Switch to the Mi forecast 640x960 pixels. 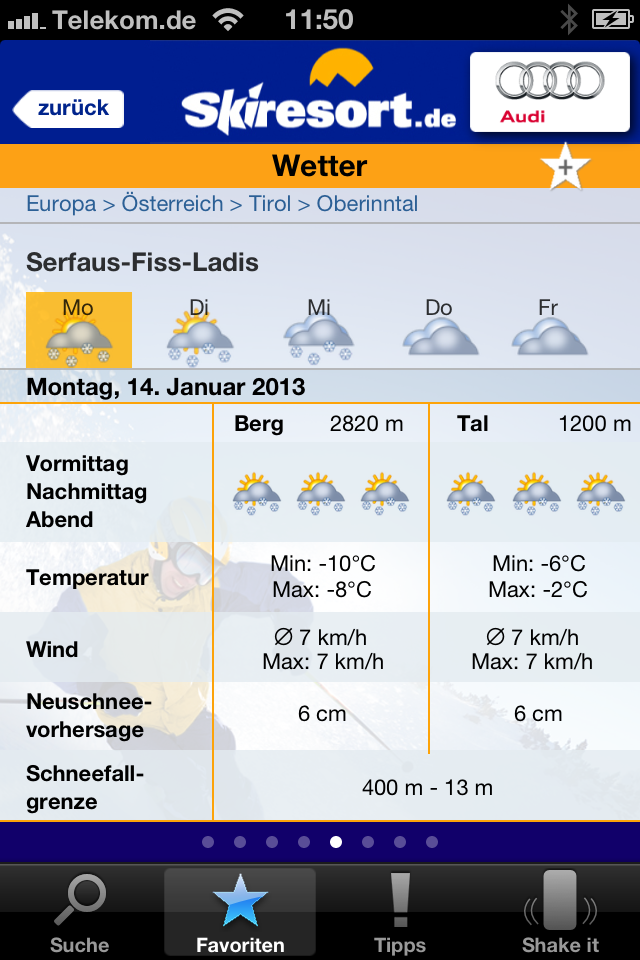[x=319, y=330]
